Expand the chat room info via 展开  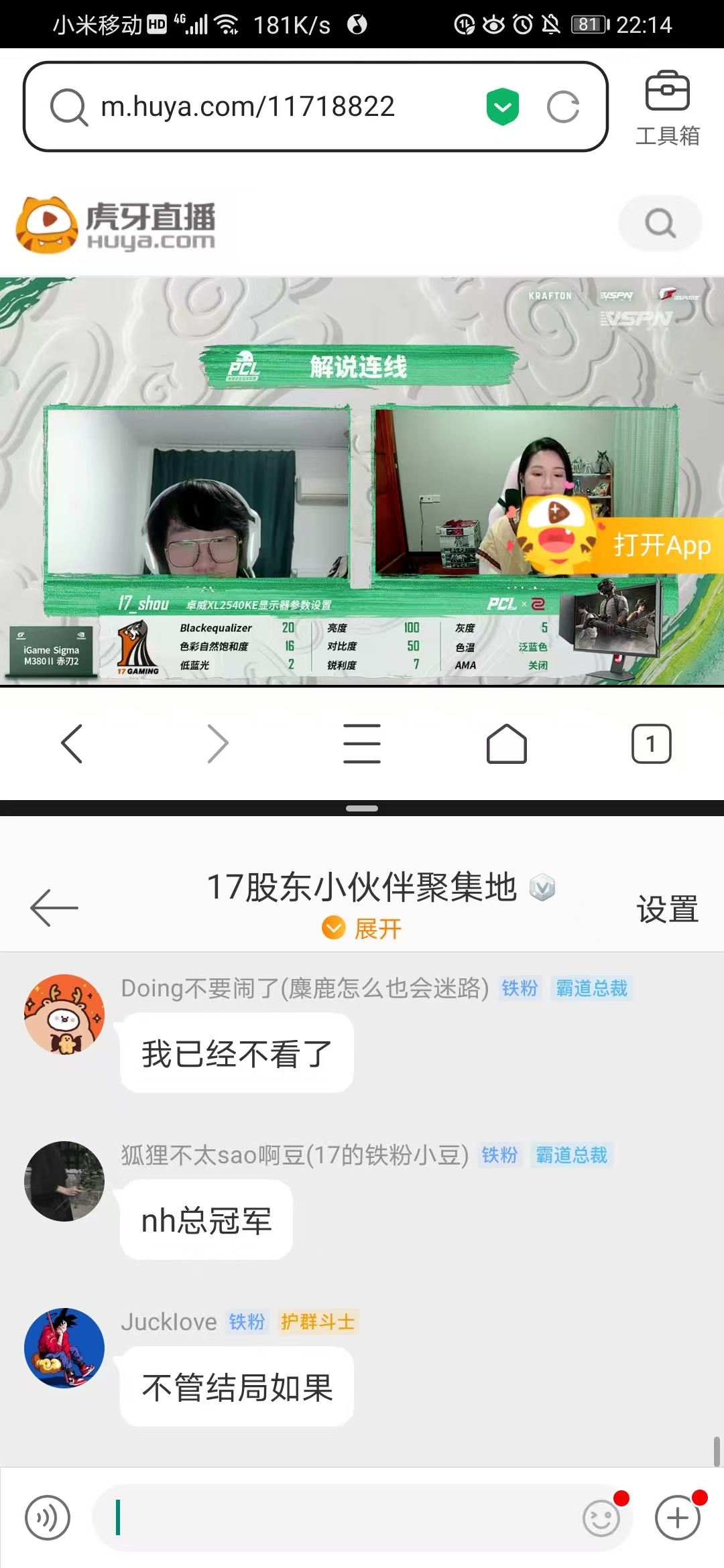click(x=362, y=929)
